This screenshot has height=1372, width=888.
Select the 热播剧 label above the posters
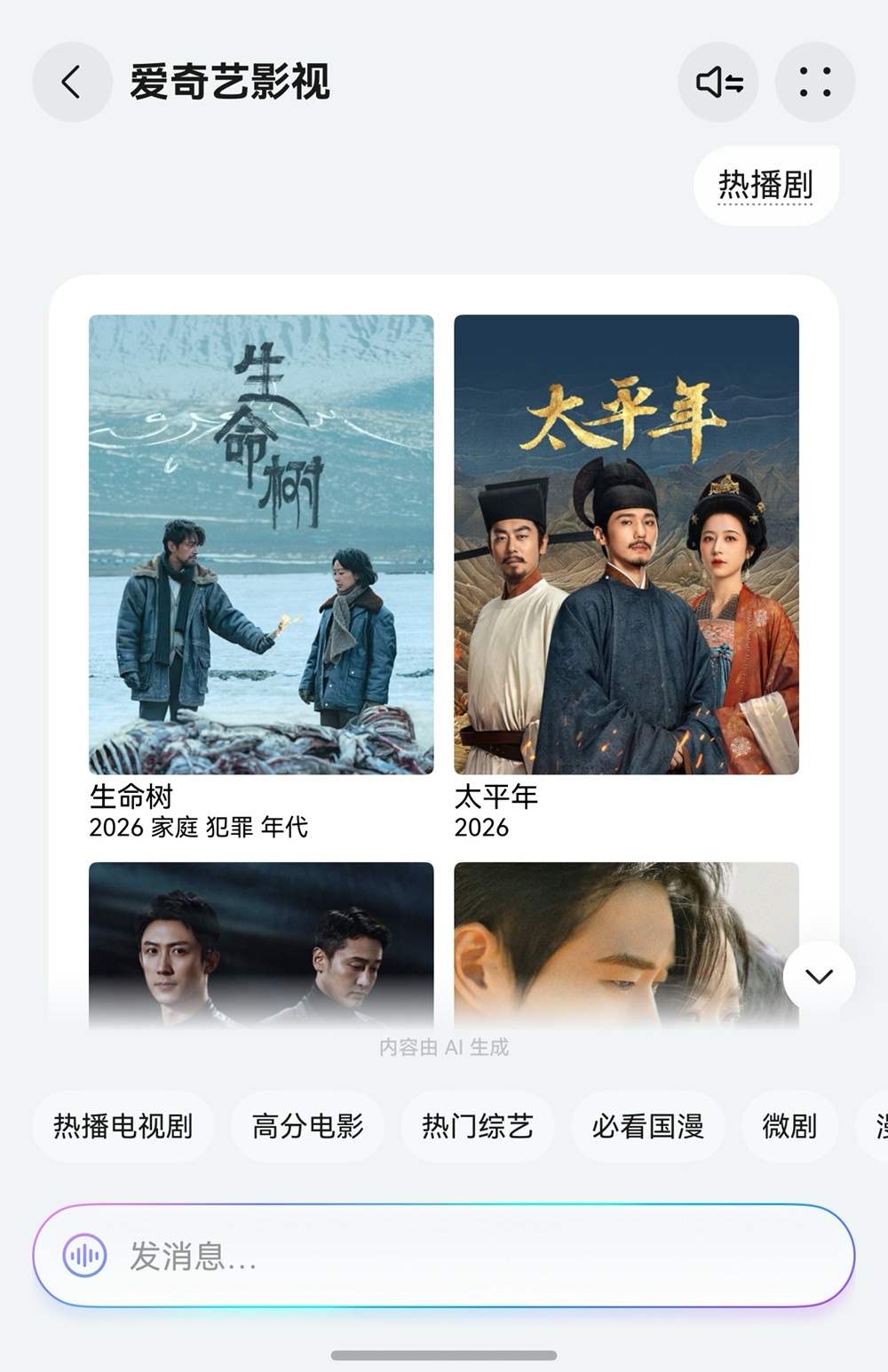[765, 184]
